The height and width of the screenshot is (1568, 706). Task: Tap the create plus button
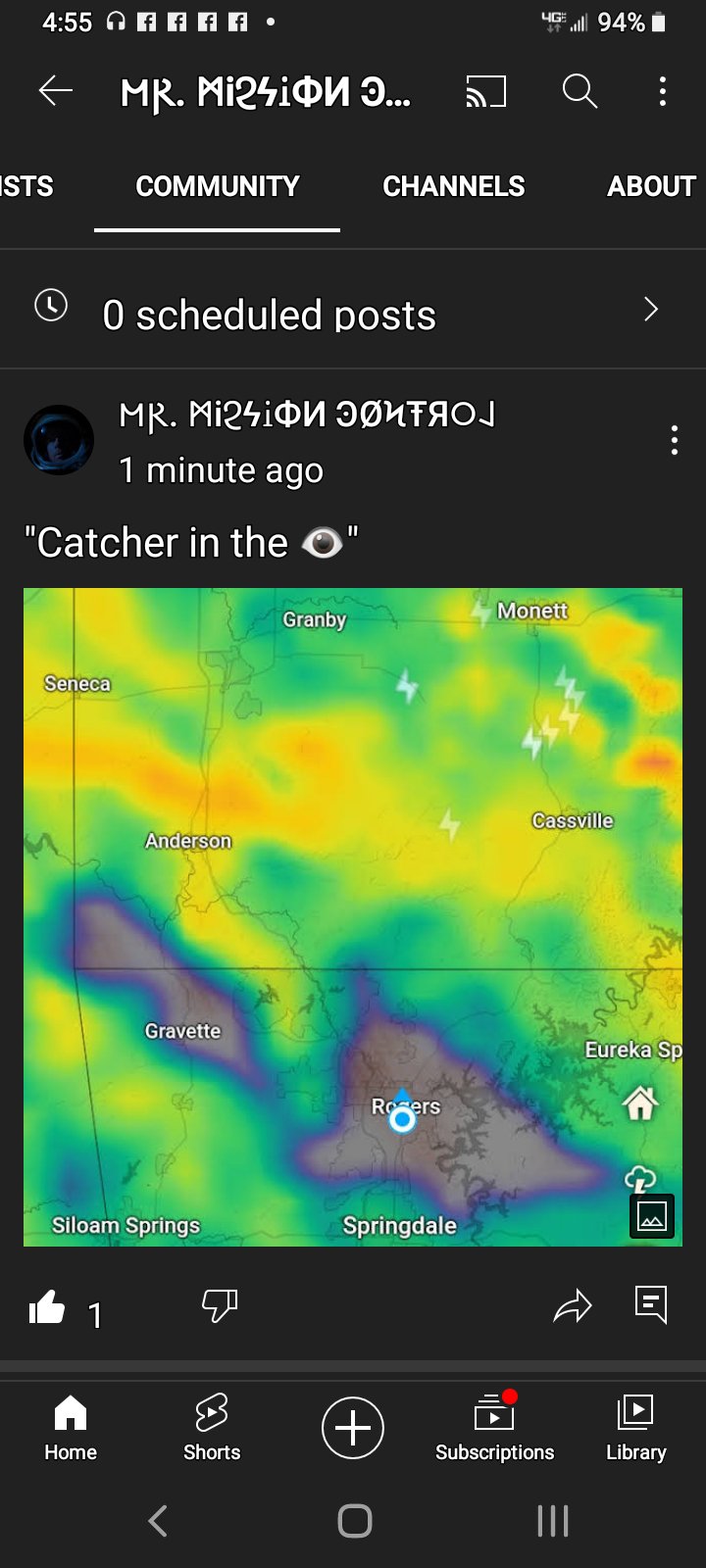click(x=353, y=1427)
